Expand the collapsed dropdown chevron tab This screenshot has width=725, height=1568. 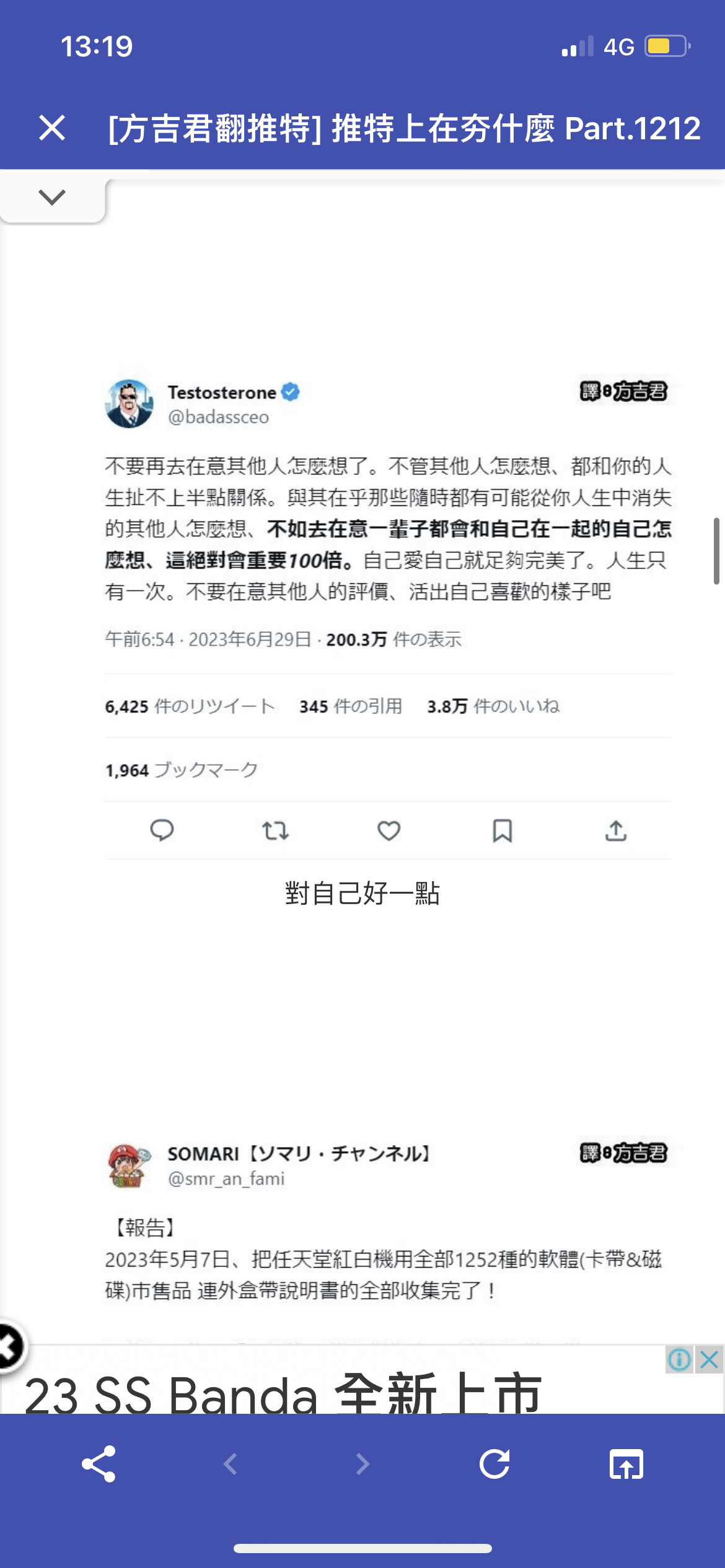(52, 198)
